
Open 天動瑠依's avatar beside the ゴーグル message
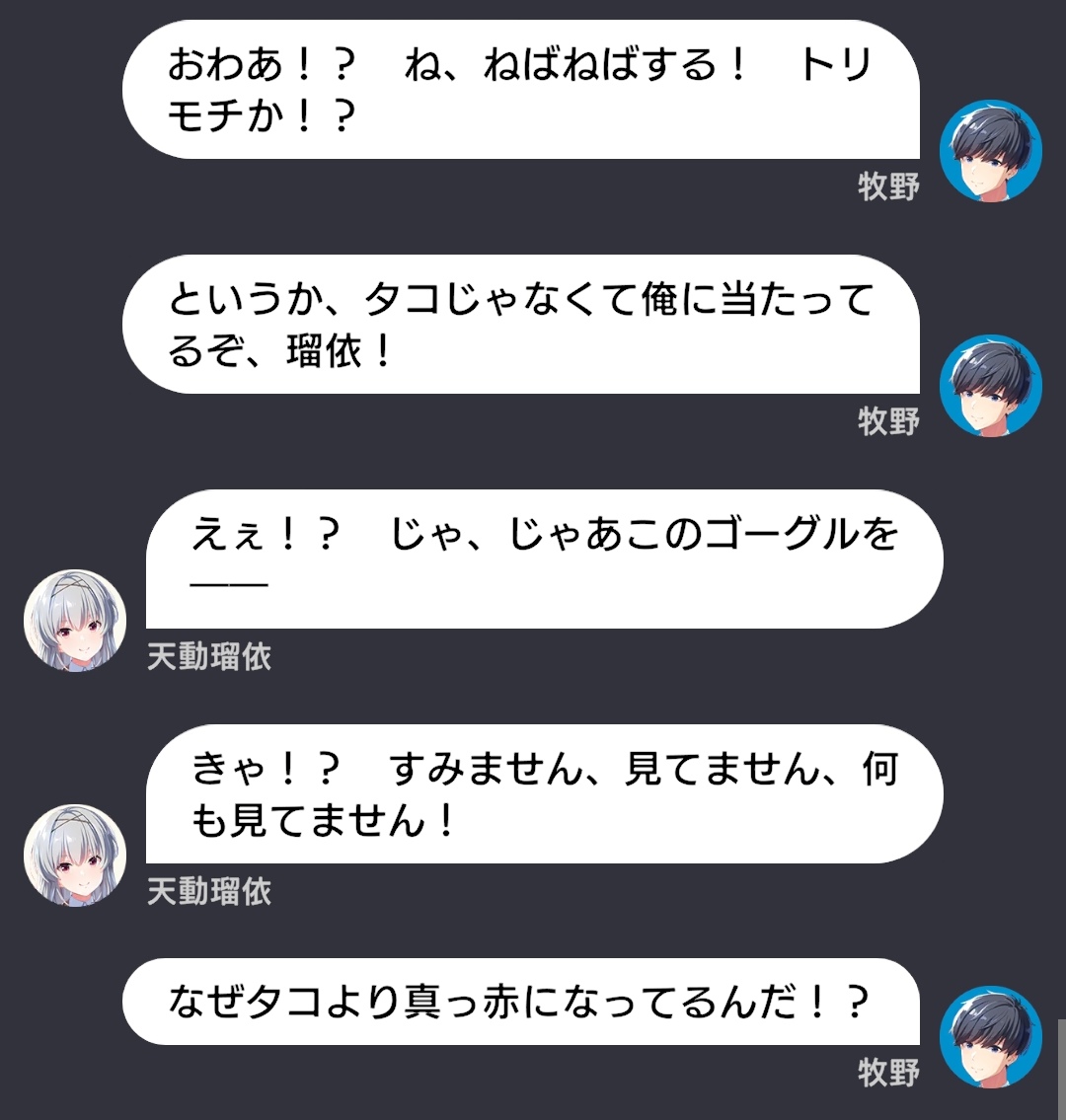pyautogui.click(x=75, y=620)
